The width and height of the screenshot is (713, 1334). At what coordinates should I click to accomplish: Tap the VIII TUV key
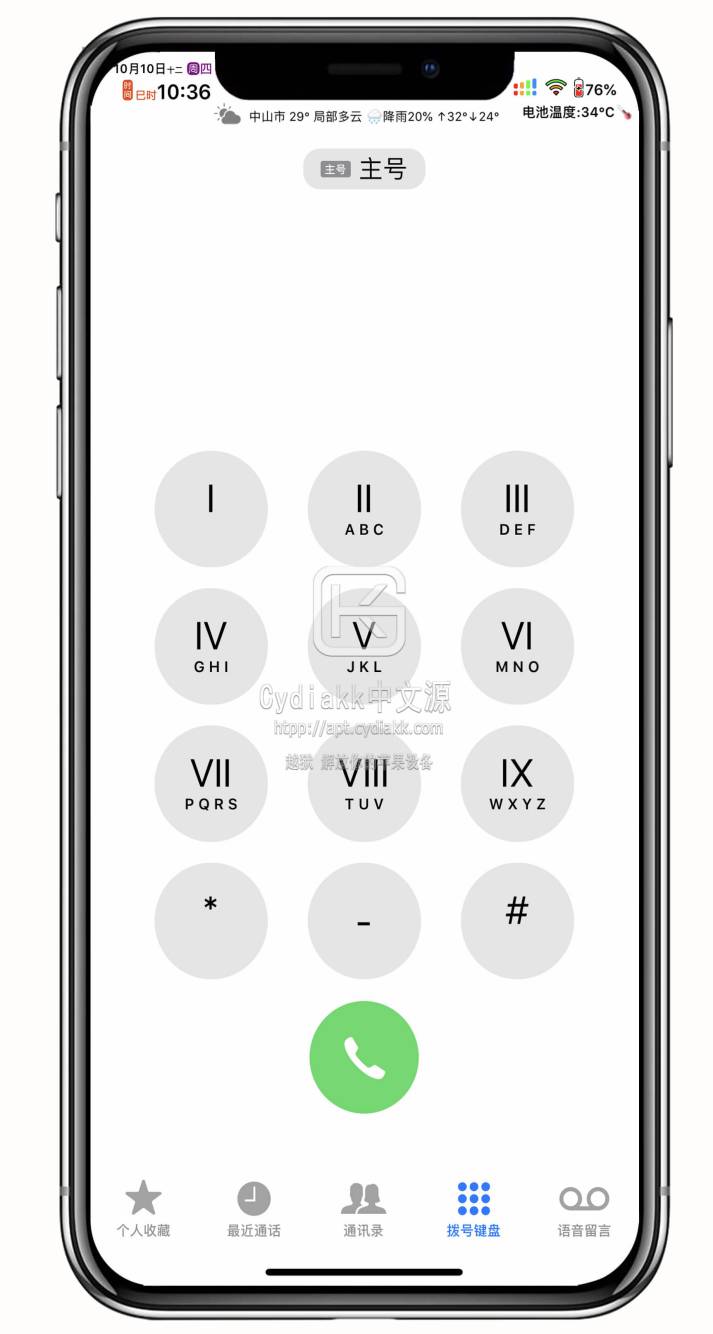point(364,782)
